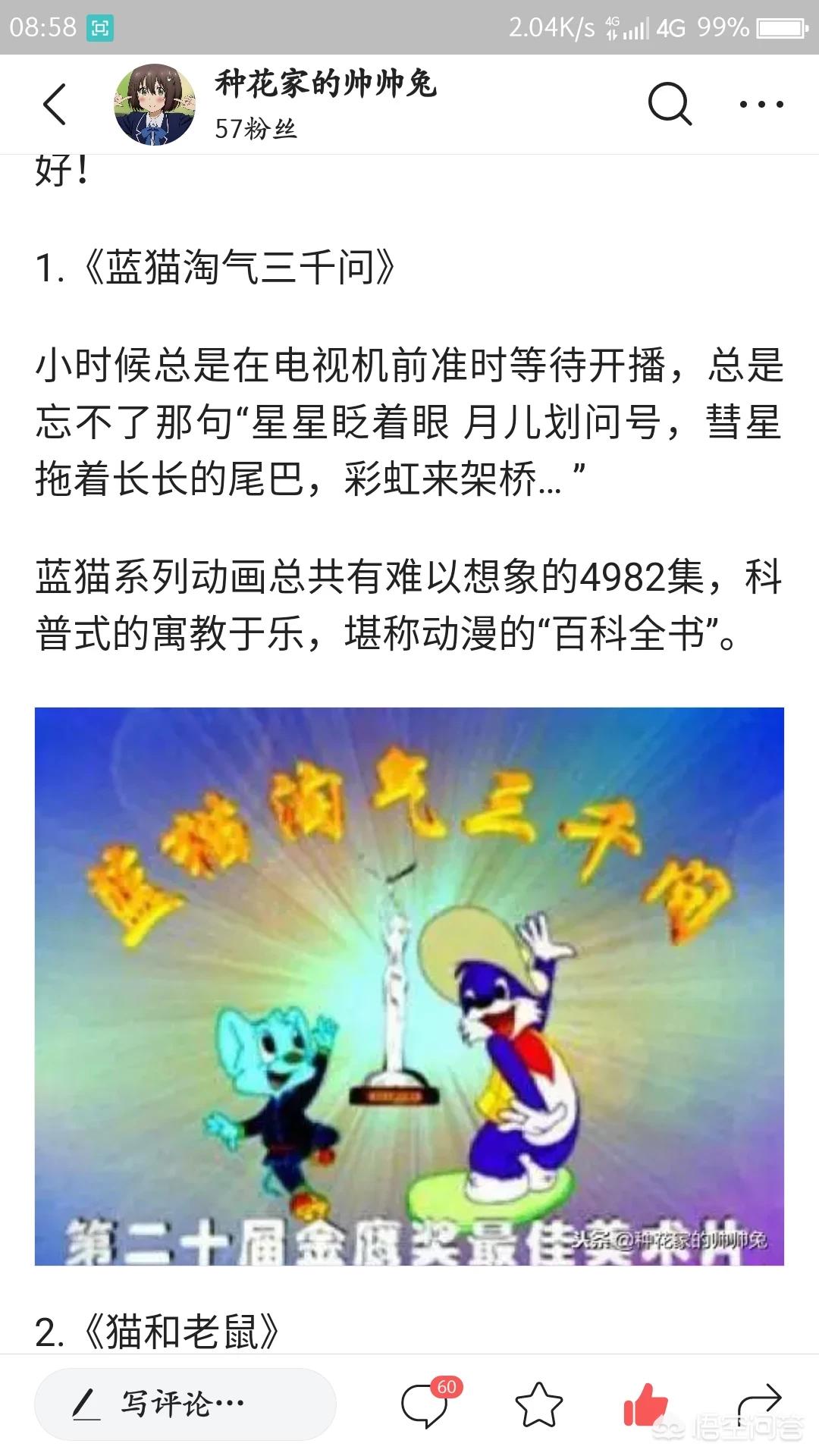The image size is (819, 1456).
Task: Go back using the header arrow
Action: pyautogui.click(x=55, y=104)
